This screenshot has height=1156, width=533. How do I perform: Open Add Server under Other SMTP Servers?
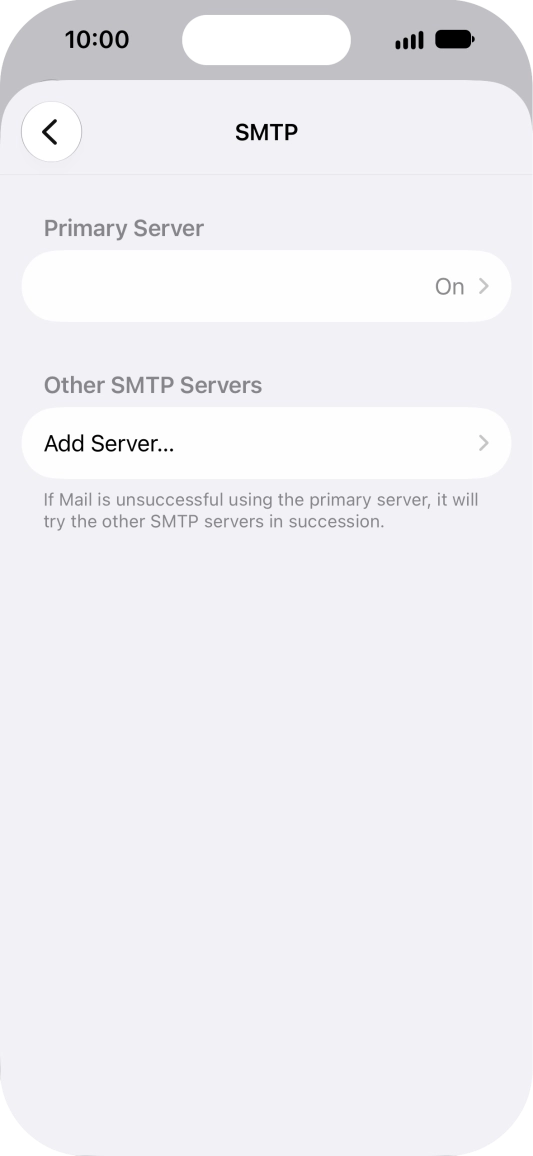266,443
